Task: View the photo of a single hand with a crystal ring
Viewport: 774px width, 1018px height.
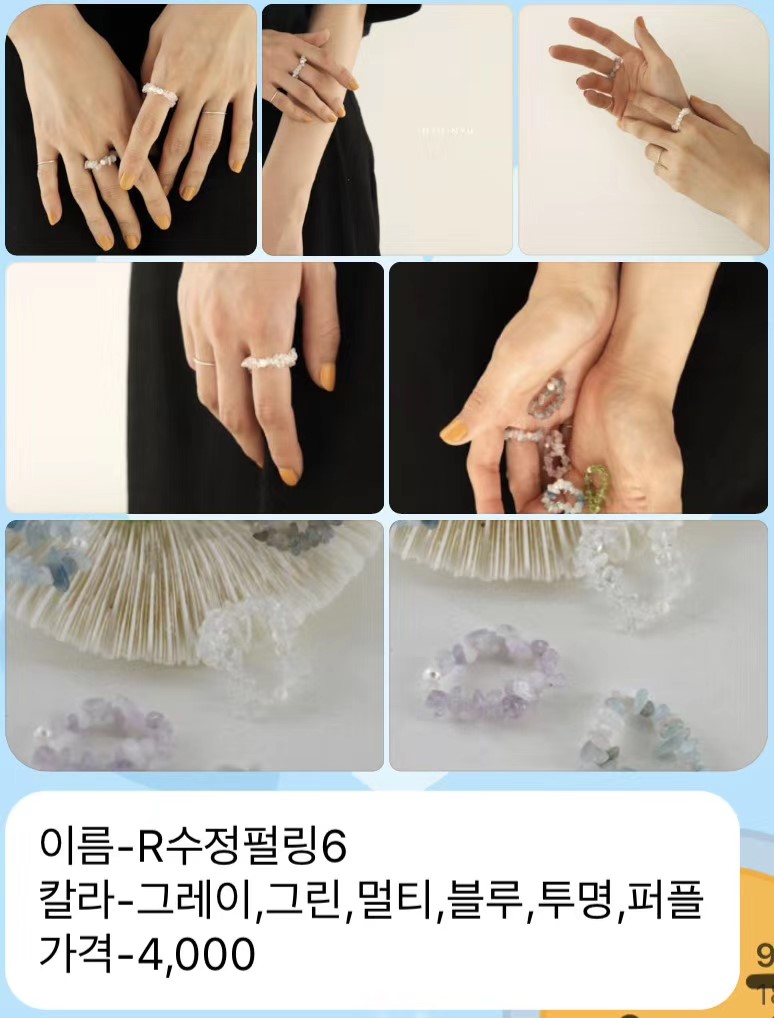Action: coord(195,388)
